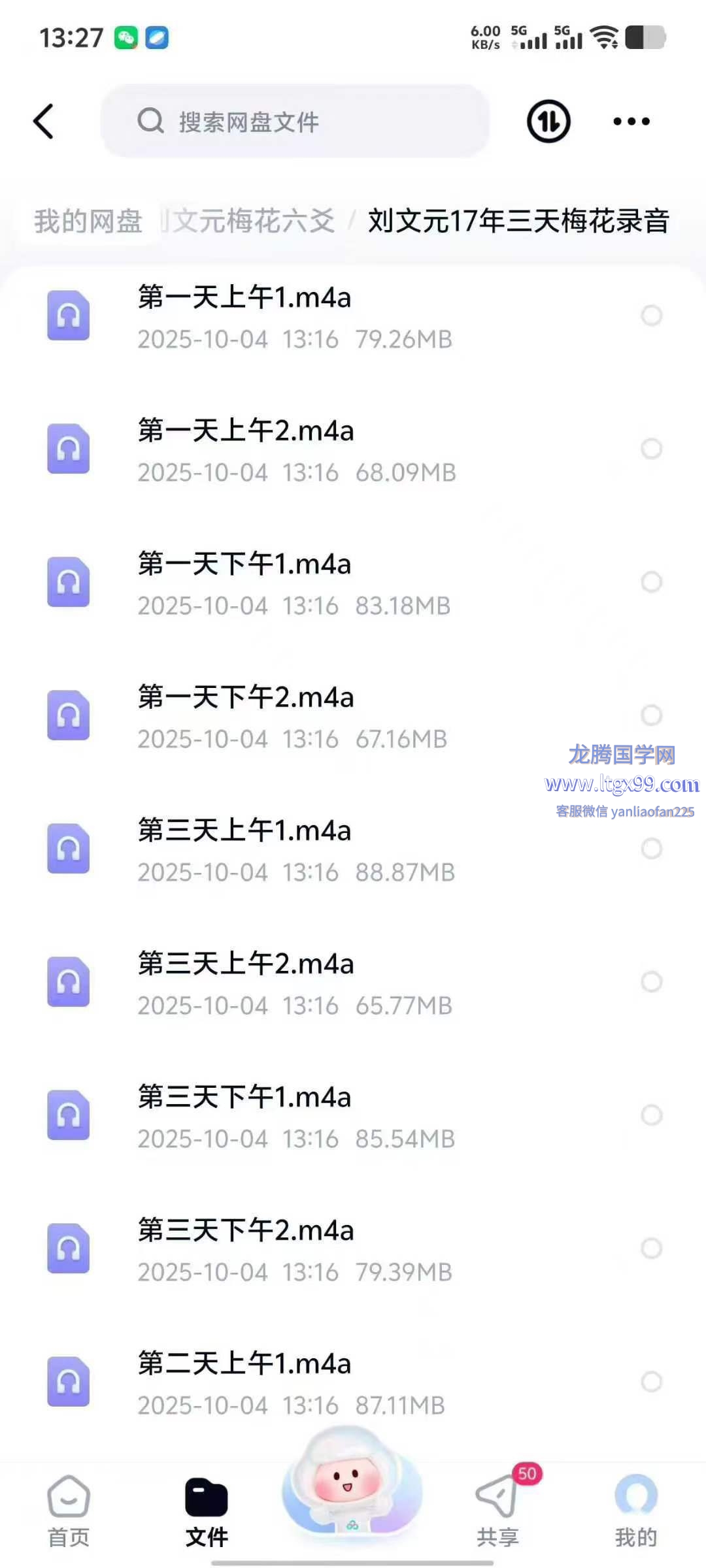Viewport: 706px width, 1568px height.
Task: Select the checkbox for 第一天下午2.m4a
Action: [651, 715]
